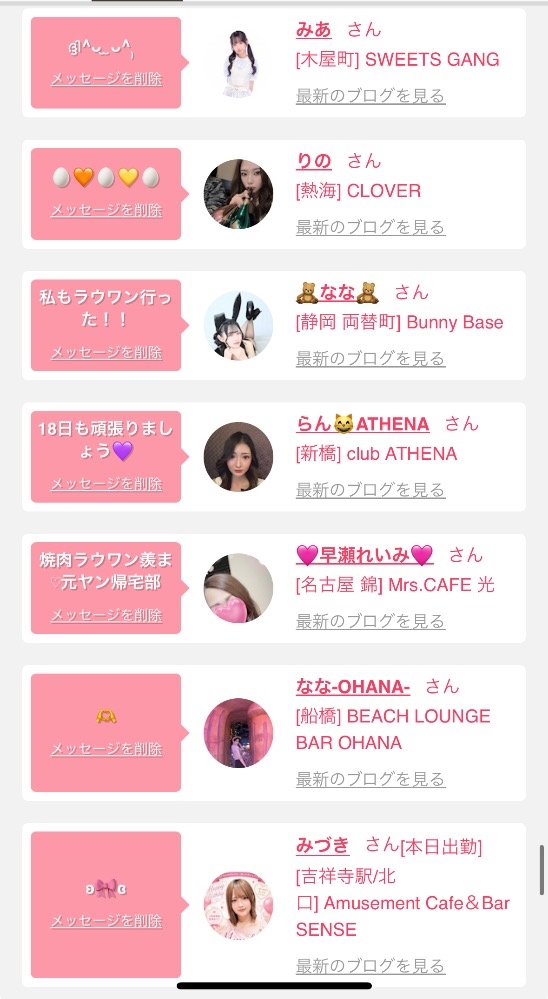Screen dimensions: 548x999
Task: Open なな-OHANA-'s profile link
Action: [353, 686]
